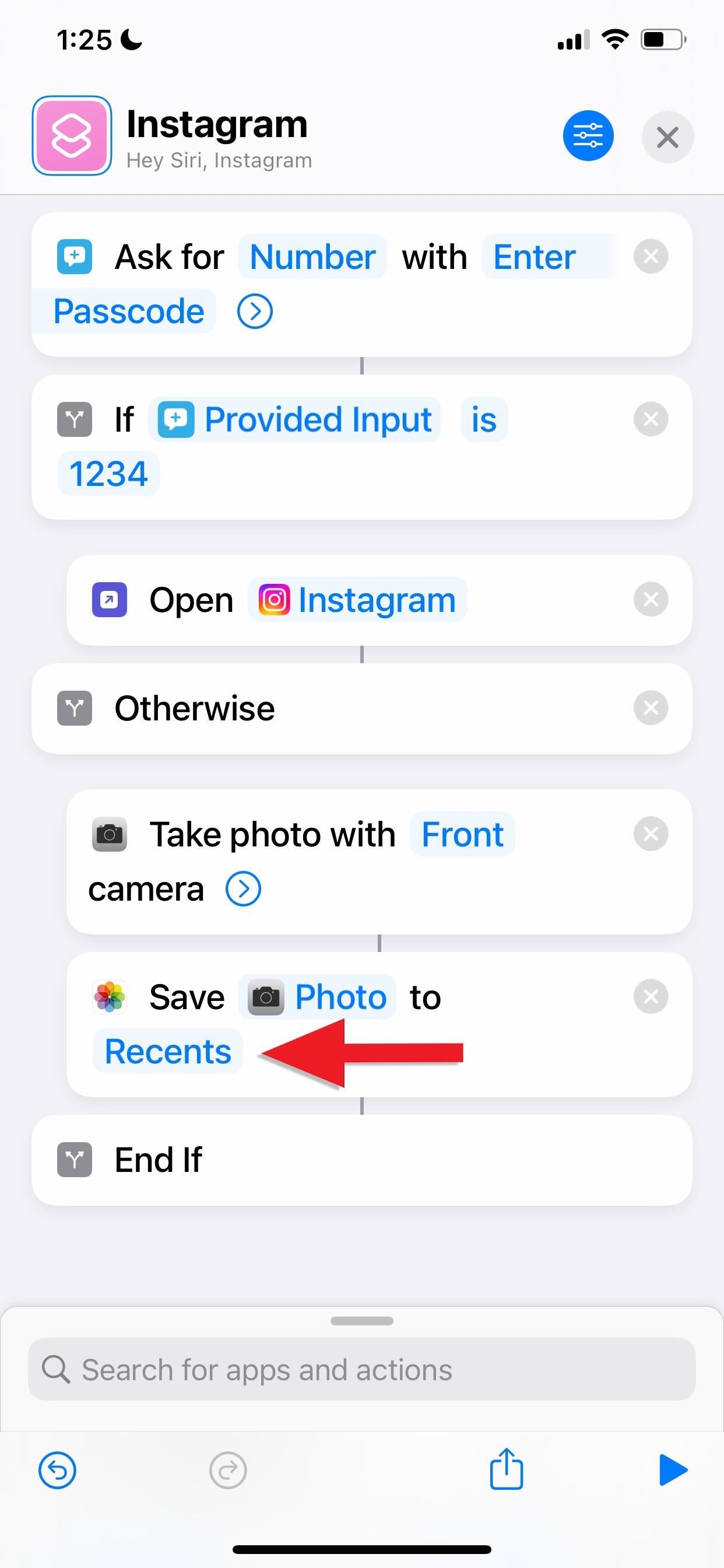Close the shortcut editor
Screen dimensions: 724x1568
(667, 137)
